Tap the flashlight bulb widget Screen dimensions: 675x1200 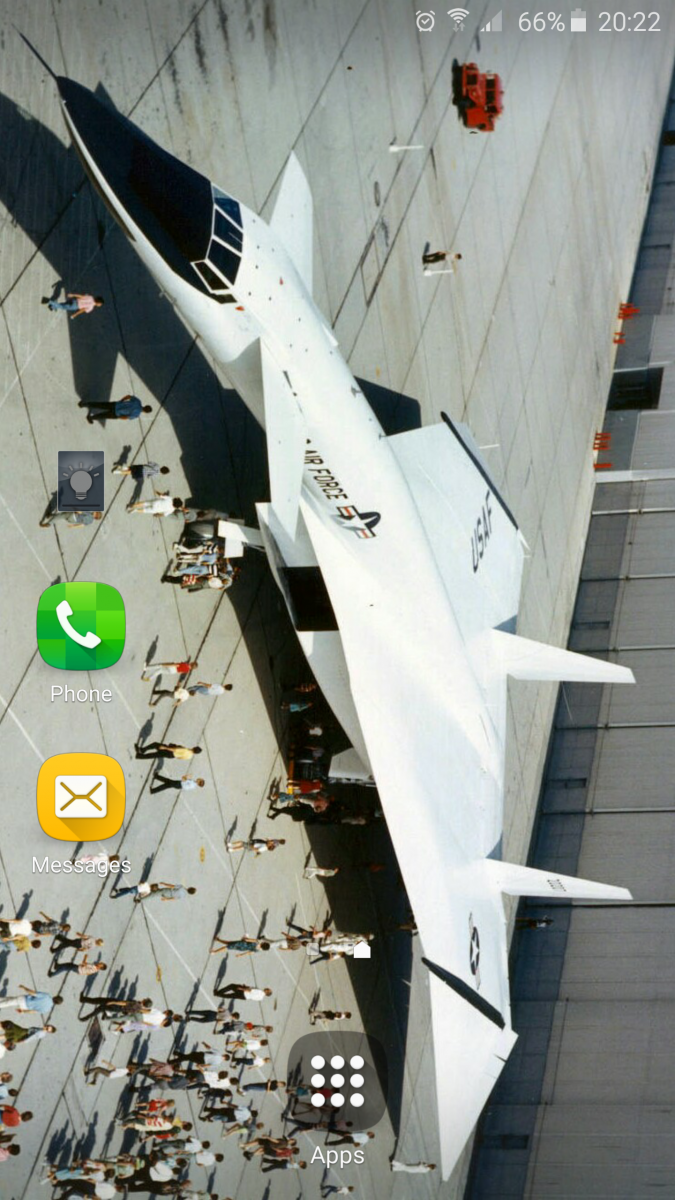pyautogui.click(x=81, y=481)
